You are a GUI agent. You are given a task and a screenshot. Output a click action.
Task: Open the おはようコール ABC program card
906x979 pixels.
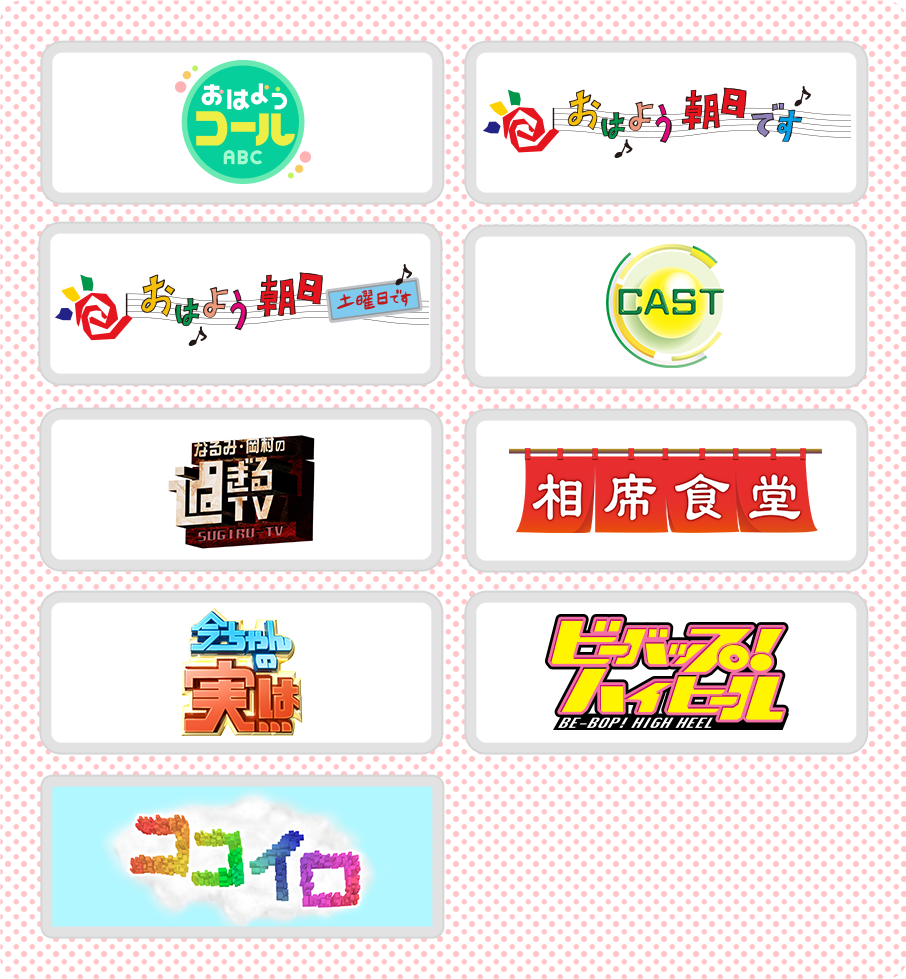(242, 122)
